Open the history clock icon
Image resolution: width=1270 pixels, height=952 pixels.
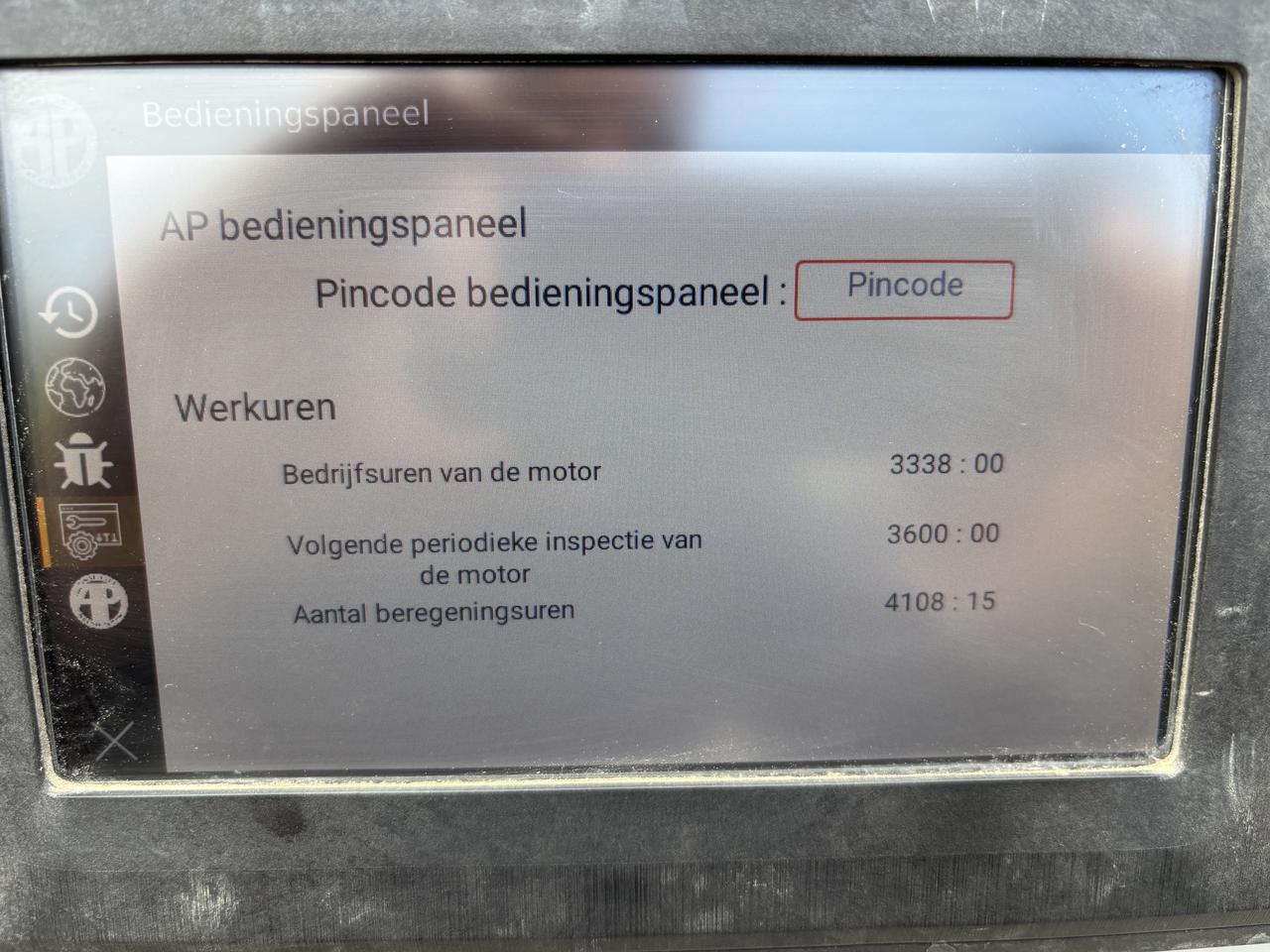tap(69, 315)
